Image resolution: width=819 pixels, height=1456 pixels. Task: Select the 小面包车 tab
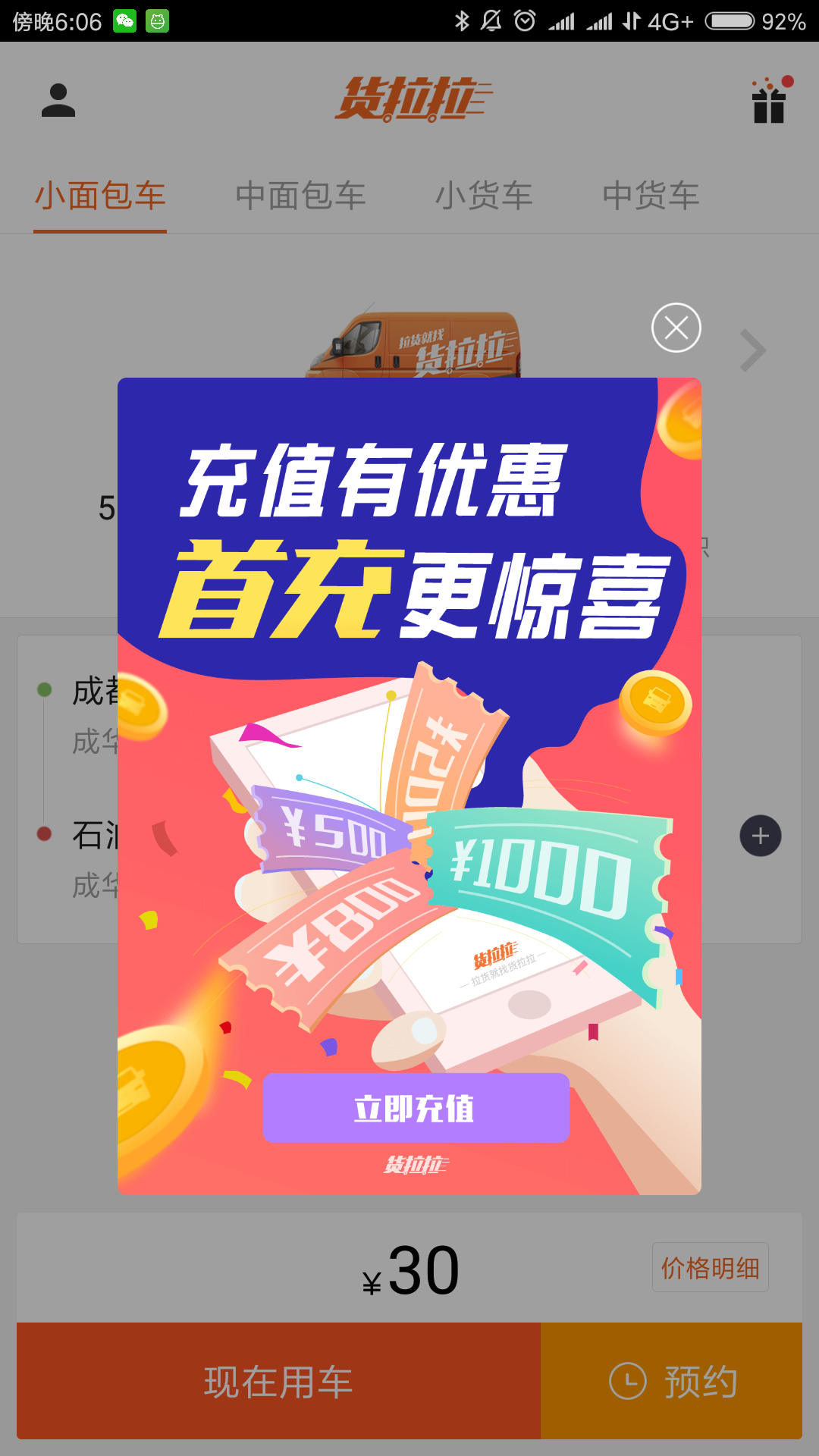click(100, 196)
